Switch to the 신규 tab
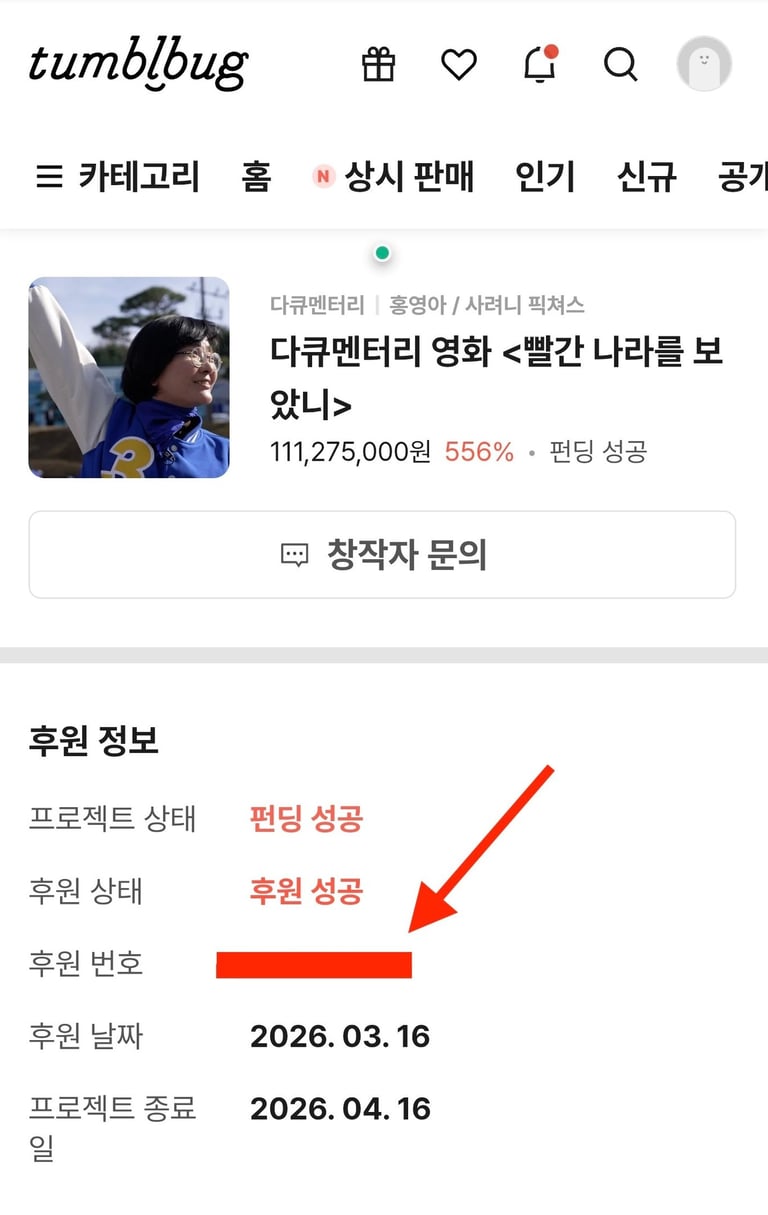 click(646, 178)
